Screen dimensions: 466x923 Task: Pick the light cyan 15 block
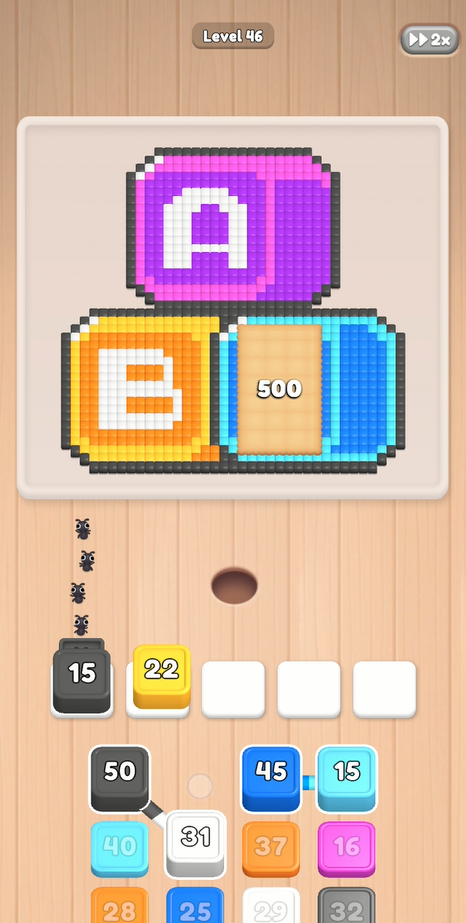pos(347,778)
